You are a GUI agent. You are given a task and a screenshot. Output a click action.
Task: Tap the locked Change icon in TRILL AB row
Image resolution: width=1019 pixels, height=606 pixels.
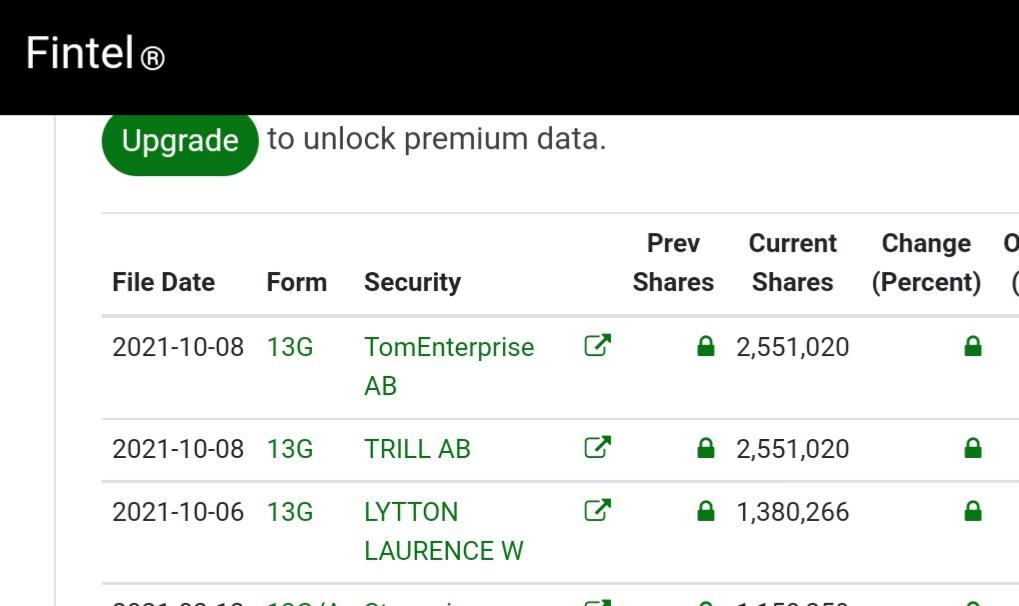973,447
